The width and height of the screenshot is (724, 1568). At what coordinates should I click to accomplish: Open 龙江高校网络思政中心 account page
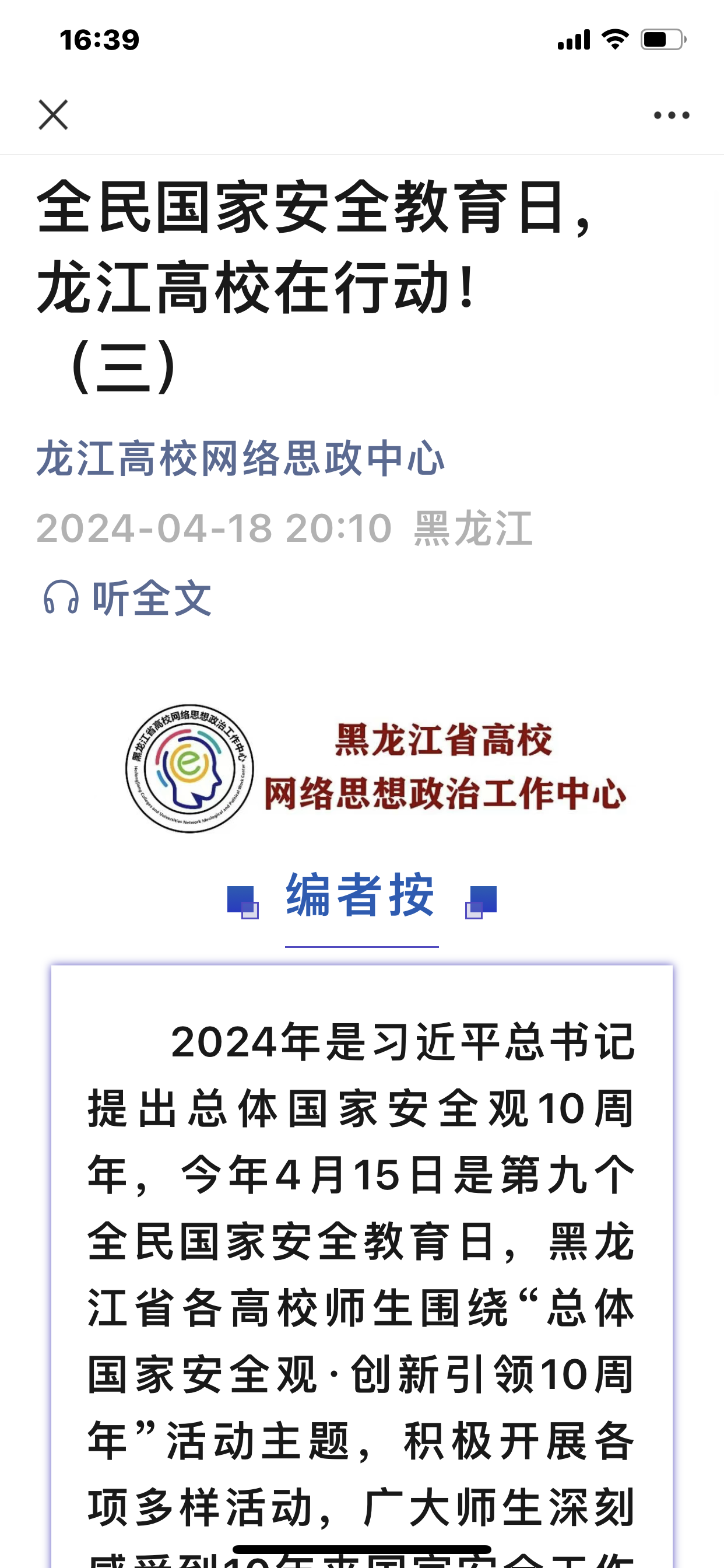coord(240,459)
